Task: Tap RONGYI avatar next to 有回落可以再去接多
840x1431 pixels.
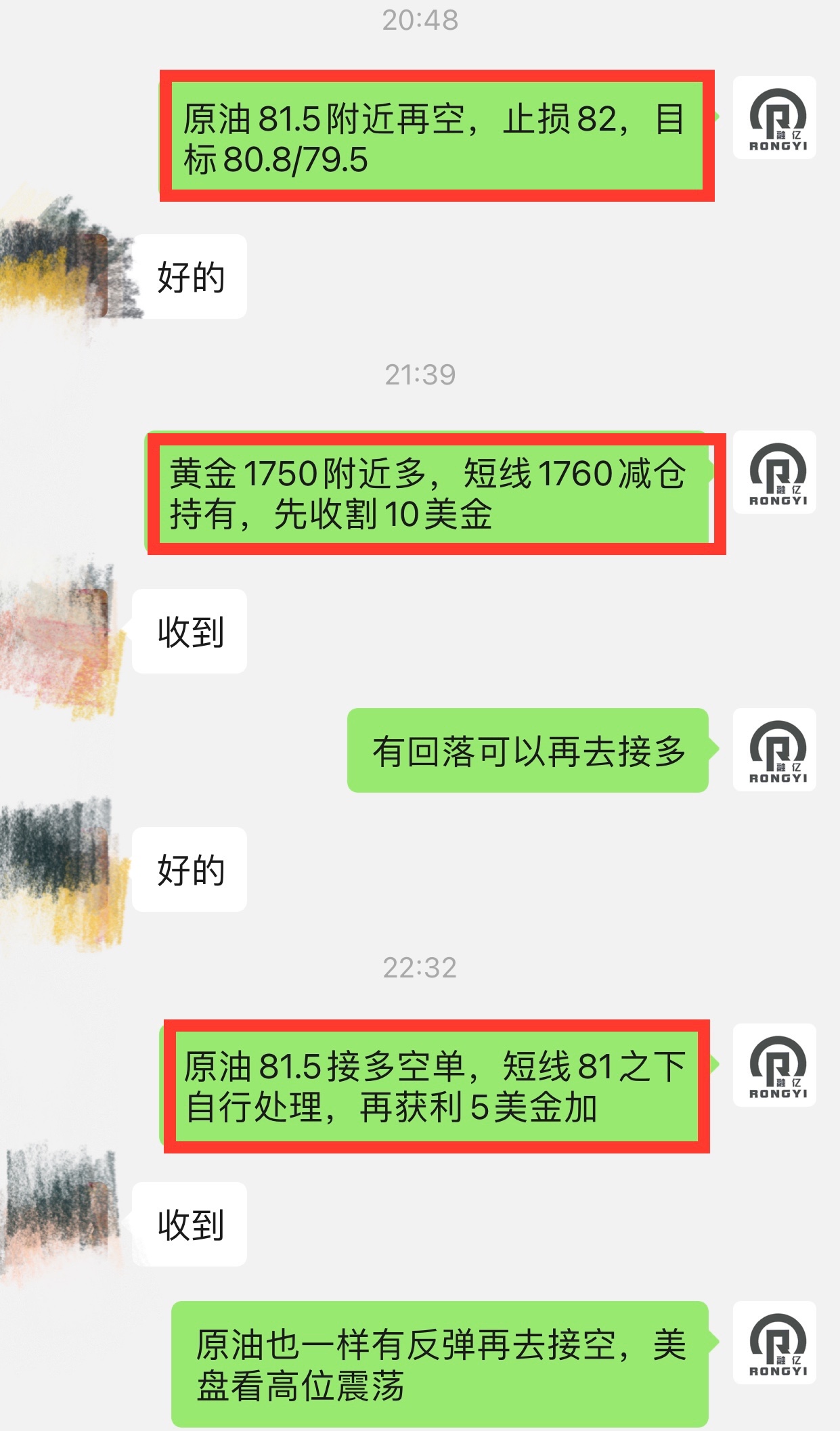Action: [774, 750]
